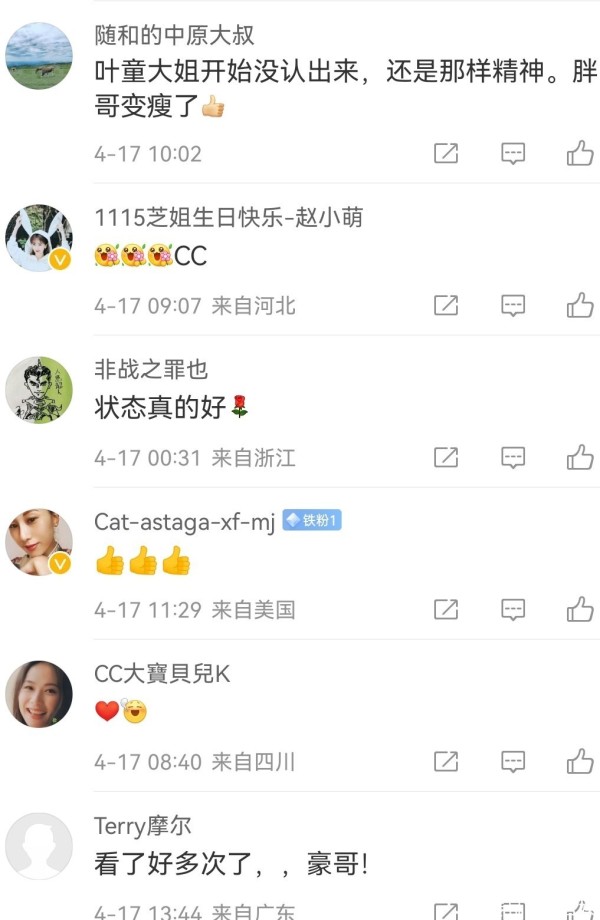
Task: Like the comment by 随和的中原大叔
Action: coord(580,154)
